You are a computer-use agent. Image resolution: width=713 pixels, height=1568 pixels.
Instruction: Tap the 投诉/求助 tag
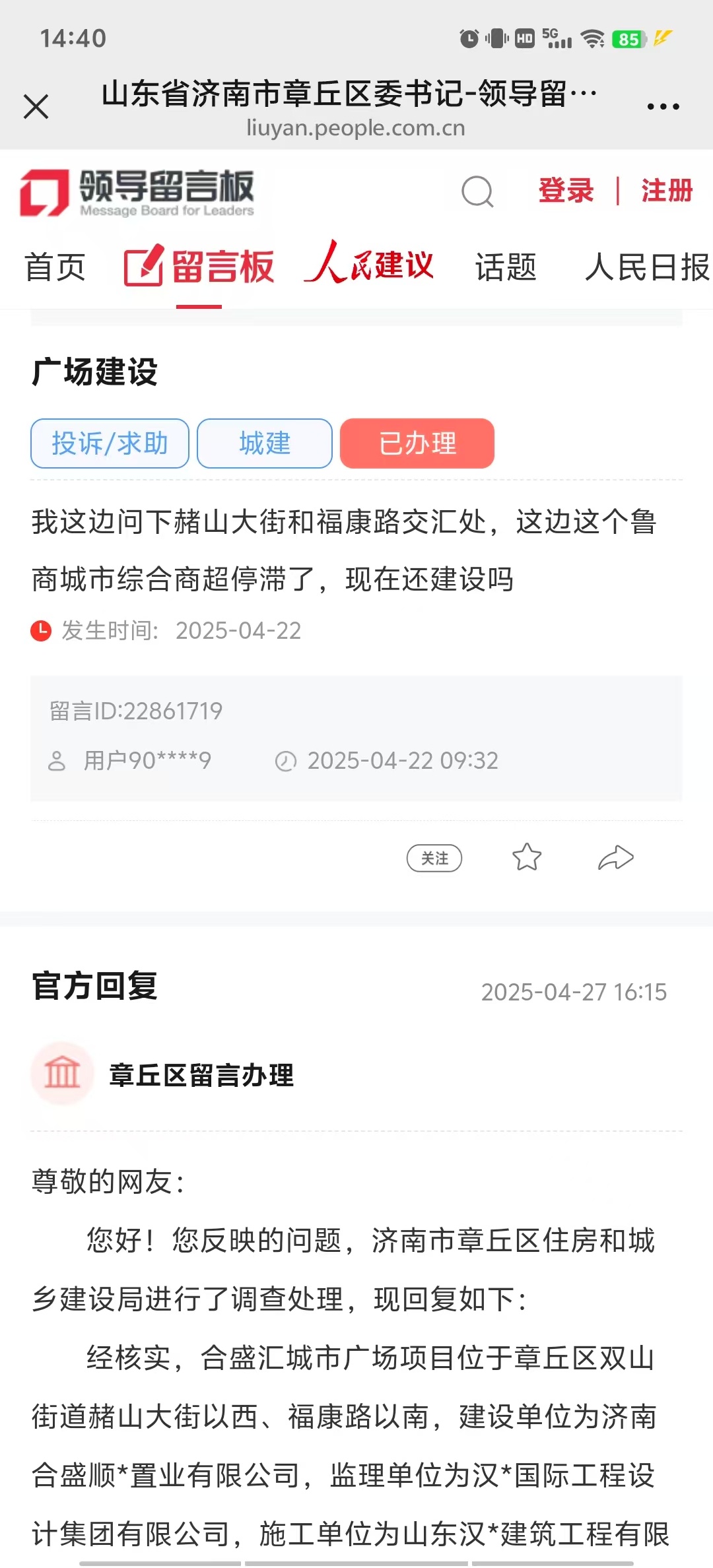click(x=110, y=443)
